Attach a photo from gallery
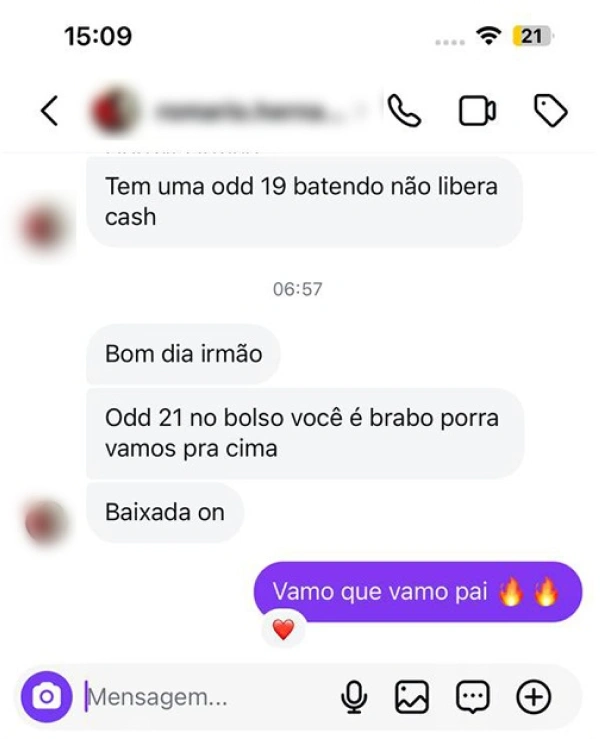The width and height of the screenshot is (600, 739). pyautogui.click(x=412, y=696)
